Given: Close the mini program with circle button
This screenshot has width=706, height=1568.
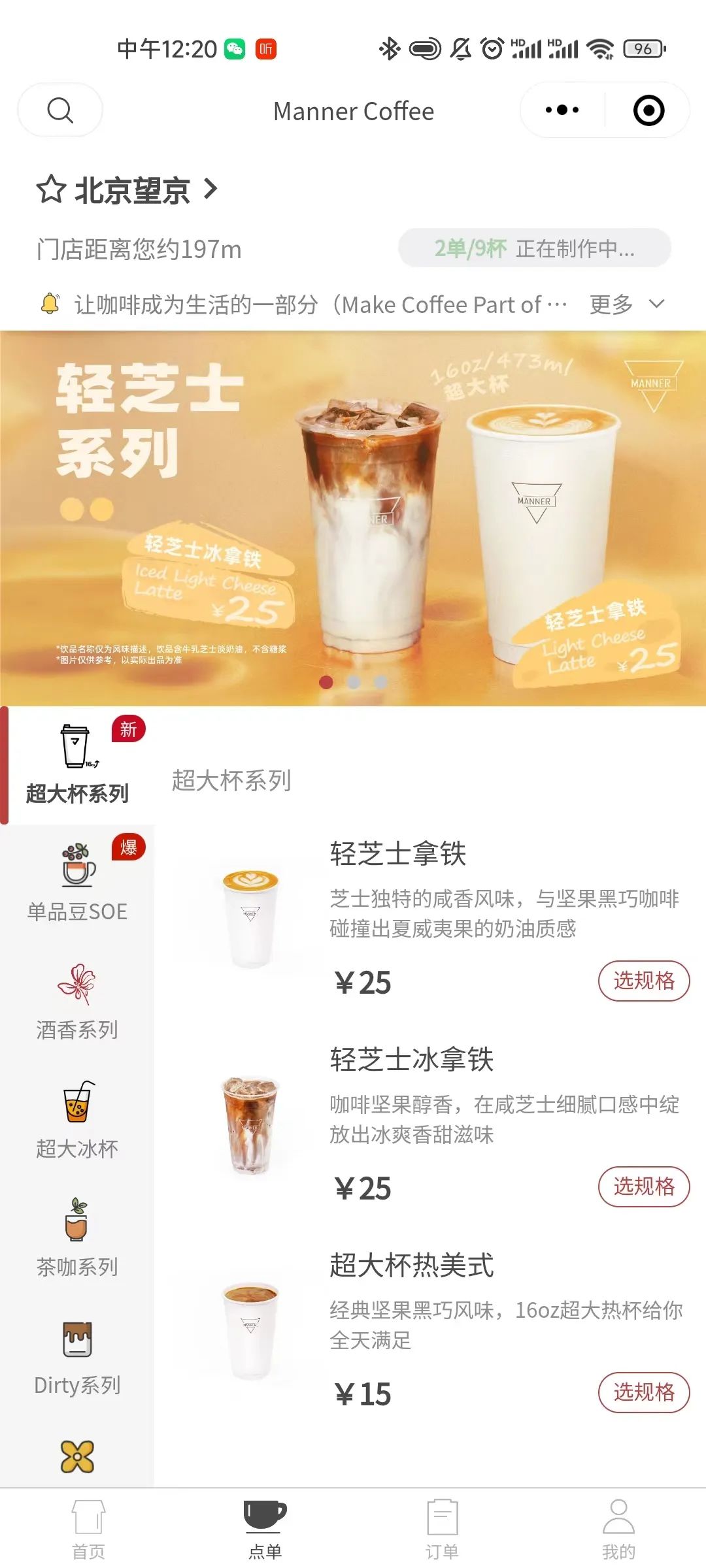Looking at the screenshot, I should (x=648, y=110).
